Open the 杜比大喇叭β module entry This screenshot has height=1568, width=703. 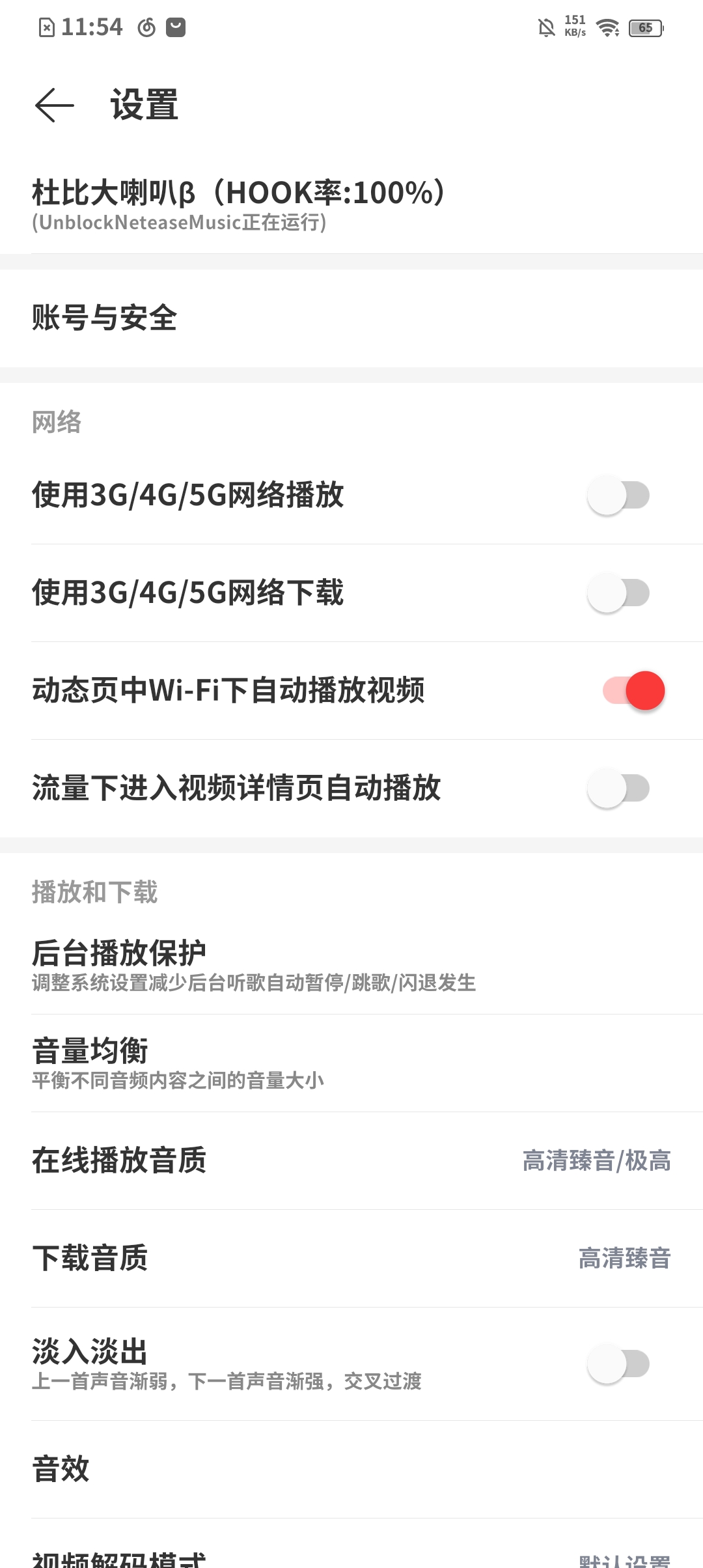[x=351, y=204]
